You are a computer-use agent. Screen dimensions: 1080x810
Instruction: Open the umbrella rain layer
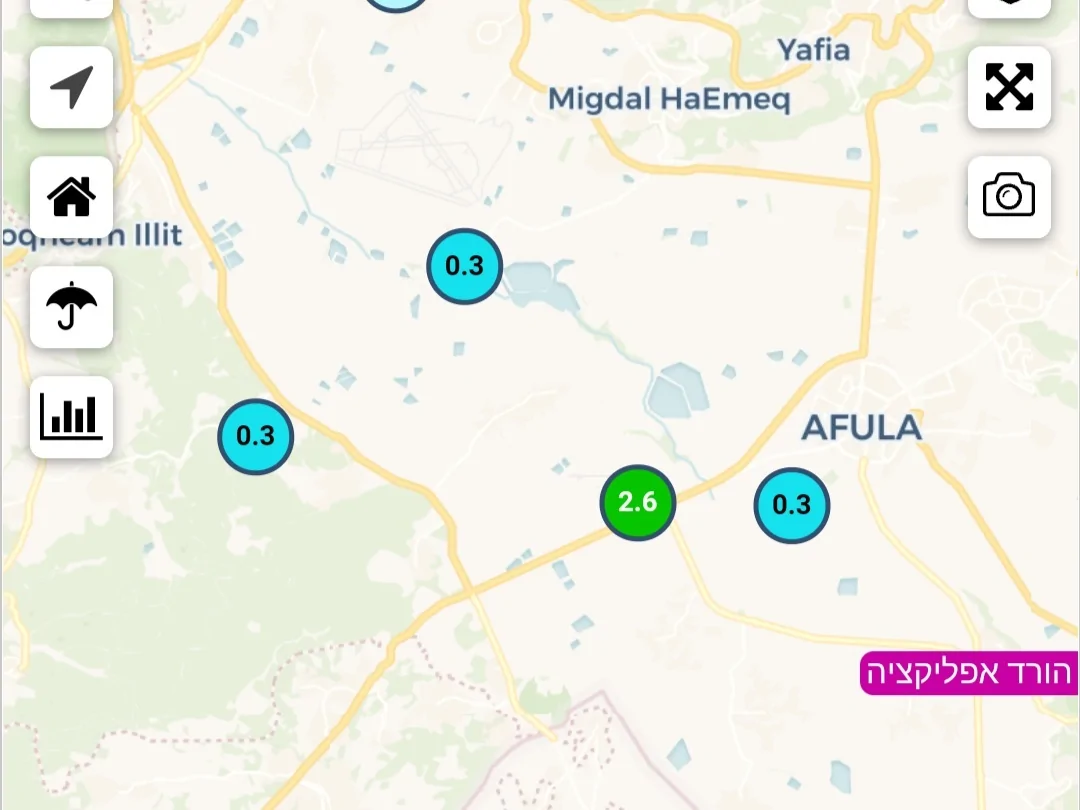pos(71,307)
